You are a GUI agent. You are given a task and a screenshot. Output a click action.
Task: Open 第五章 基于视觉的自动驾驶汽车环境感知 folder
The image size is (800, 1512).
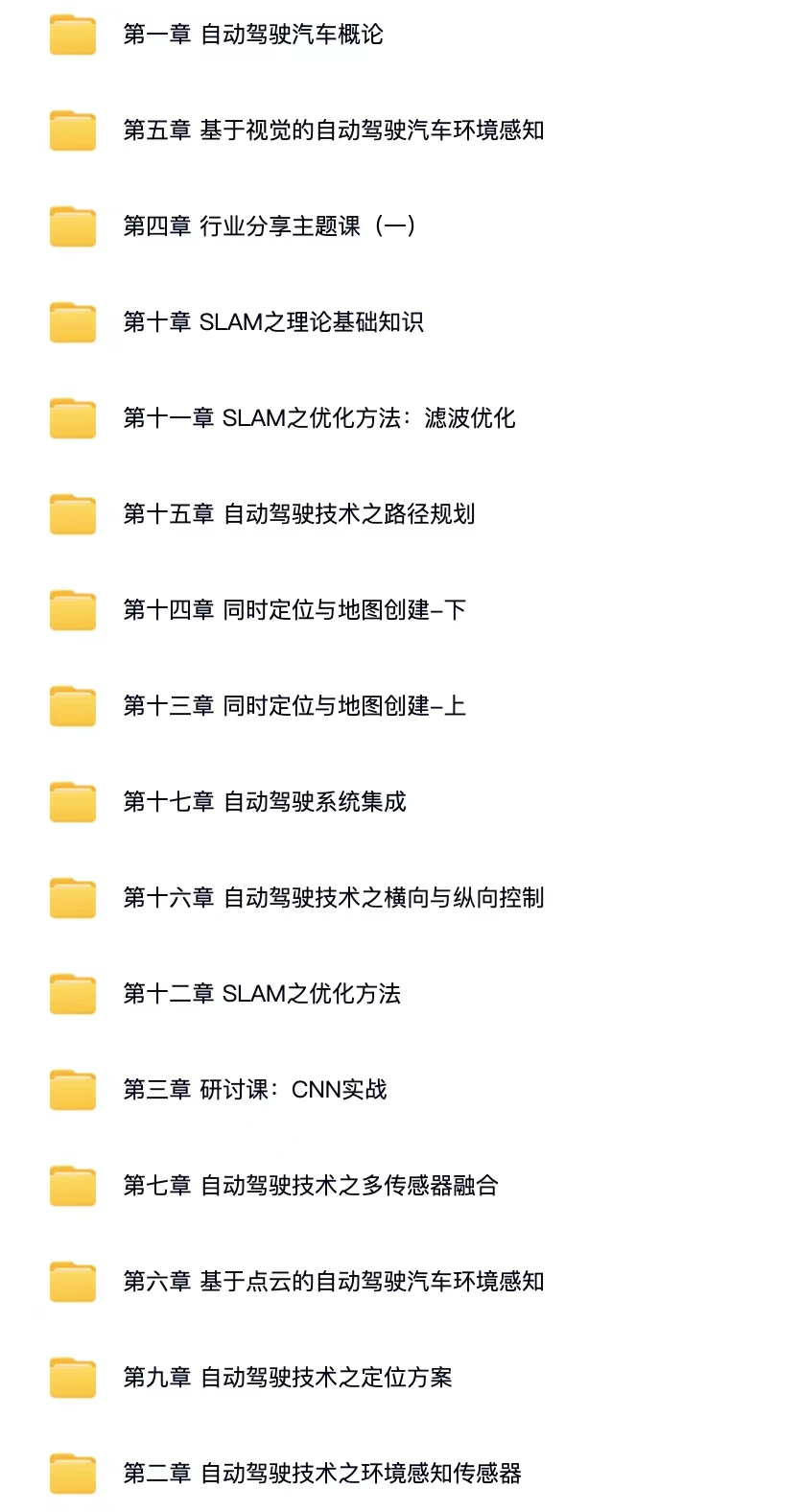333,130
